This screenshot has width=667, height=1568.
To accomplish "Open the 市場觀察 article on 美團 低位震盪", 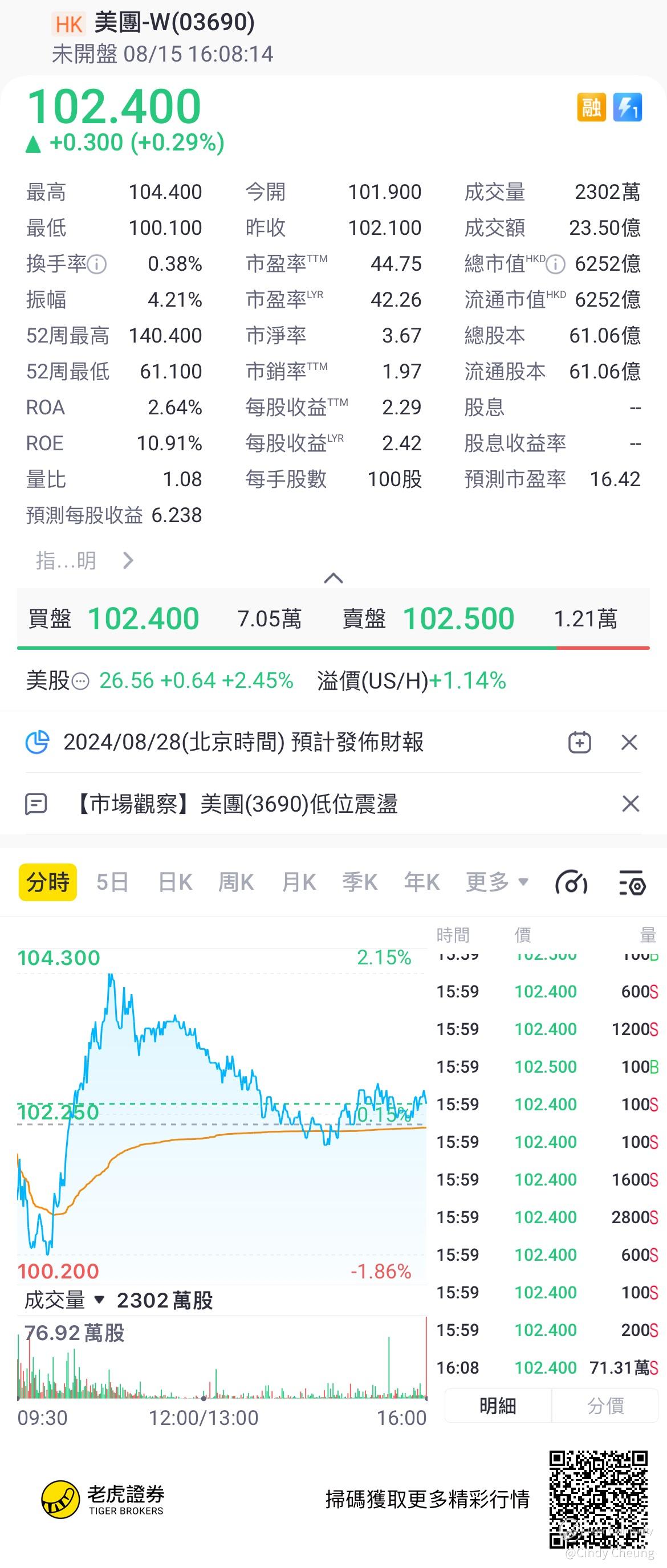I will tap(237, 804).
